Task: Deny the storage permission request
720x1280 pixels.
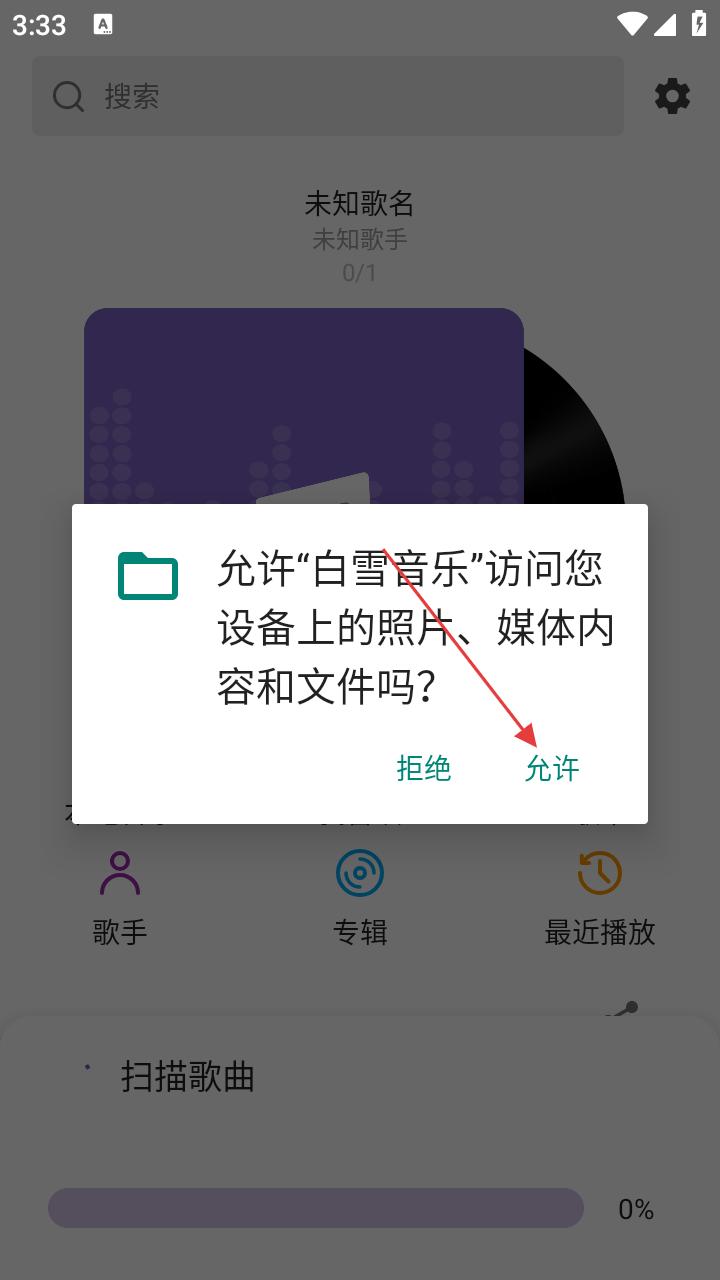Action: pyautogui.click(x=424, y=768)
